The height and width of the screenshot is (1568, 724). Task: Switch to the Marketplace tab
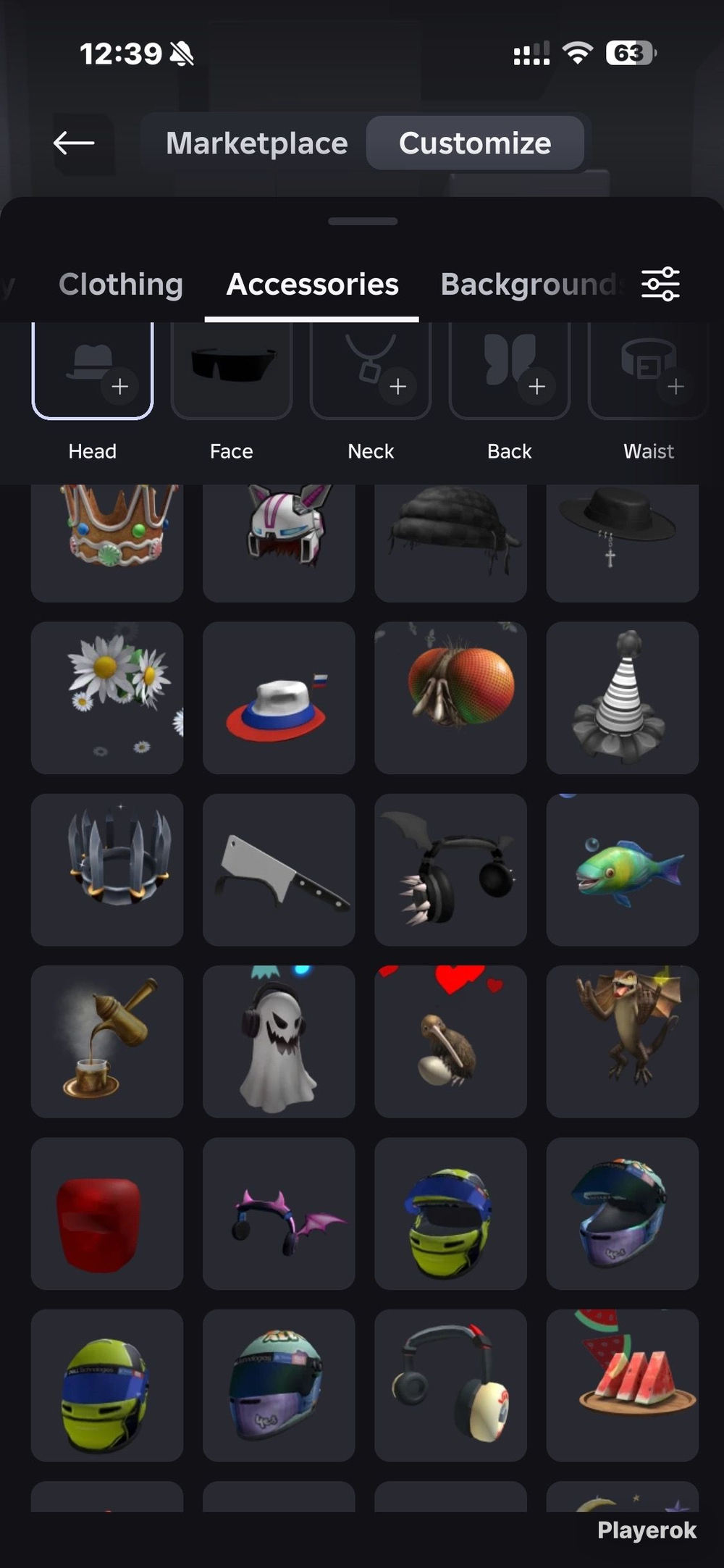pos(257,143)
